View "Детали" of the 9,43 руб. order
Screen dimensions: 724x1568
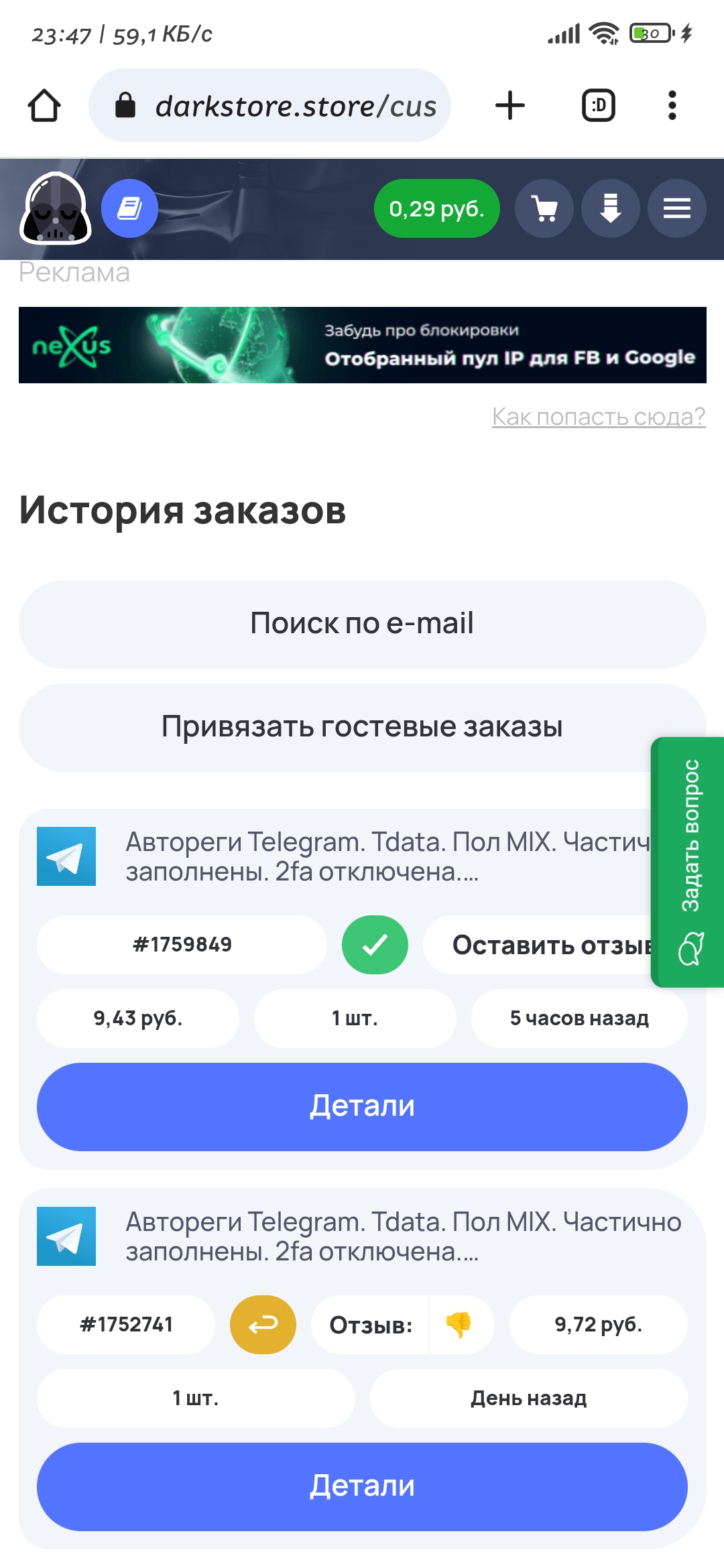click(x=362, y=1106)
